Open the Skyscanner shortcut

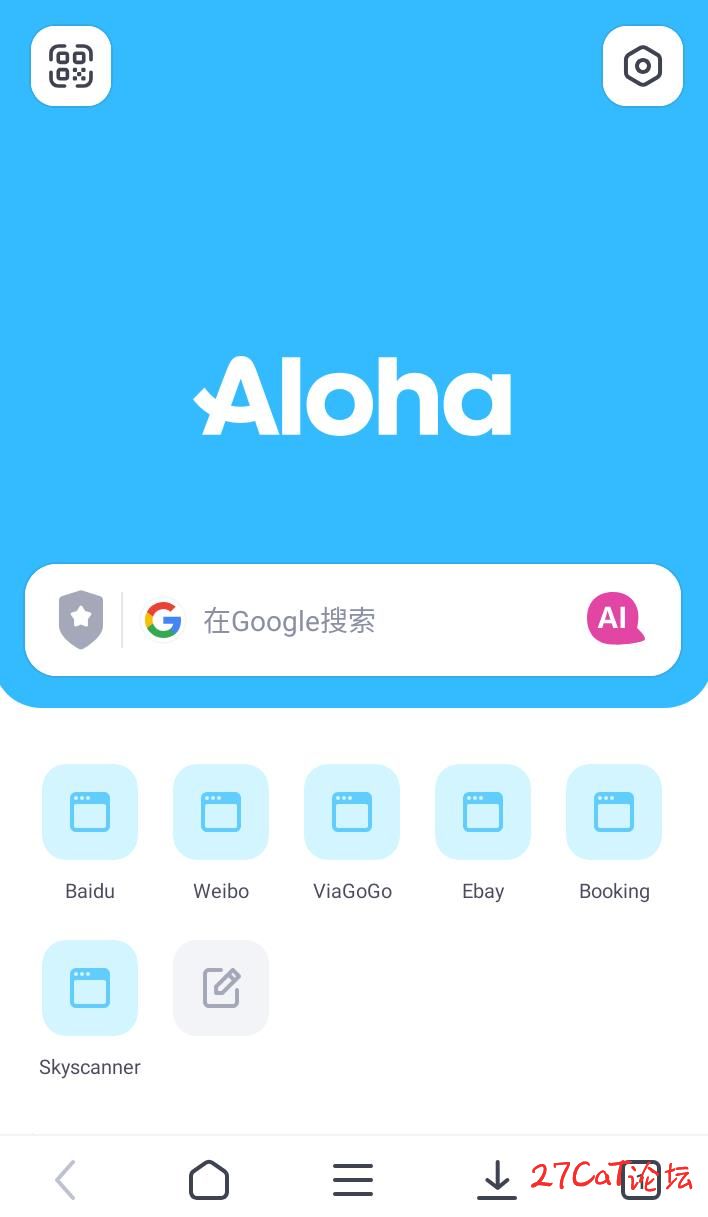tap(90, 988)
